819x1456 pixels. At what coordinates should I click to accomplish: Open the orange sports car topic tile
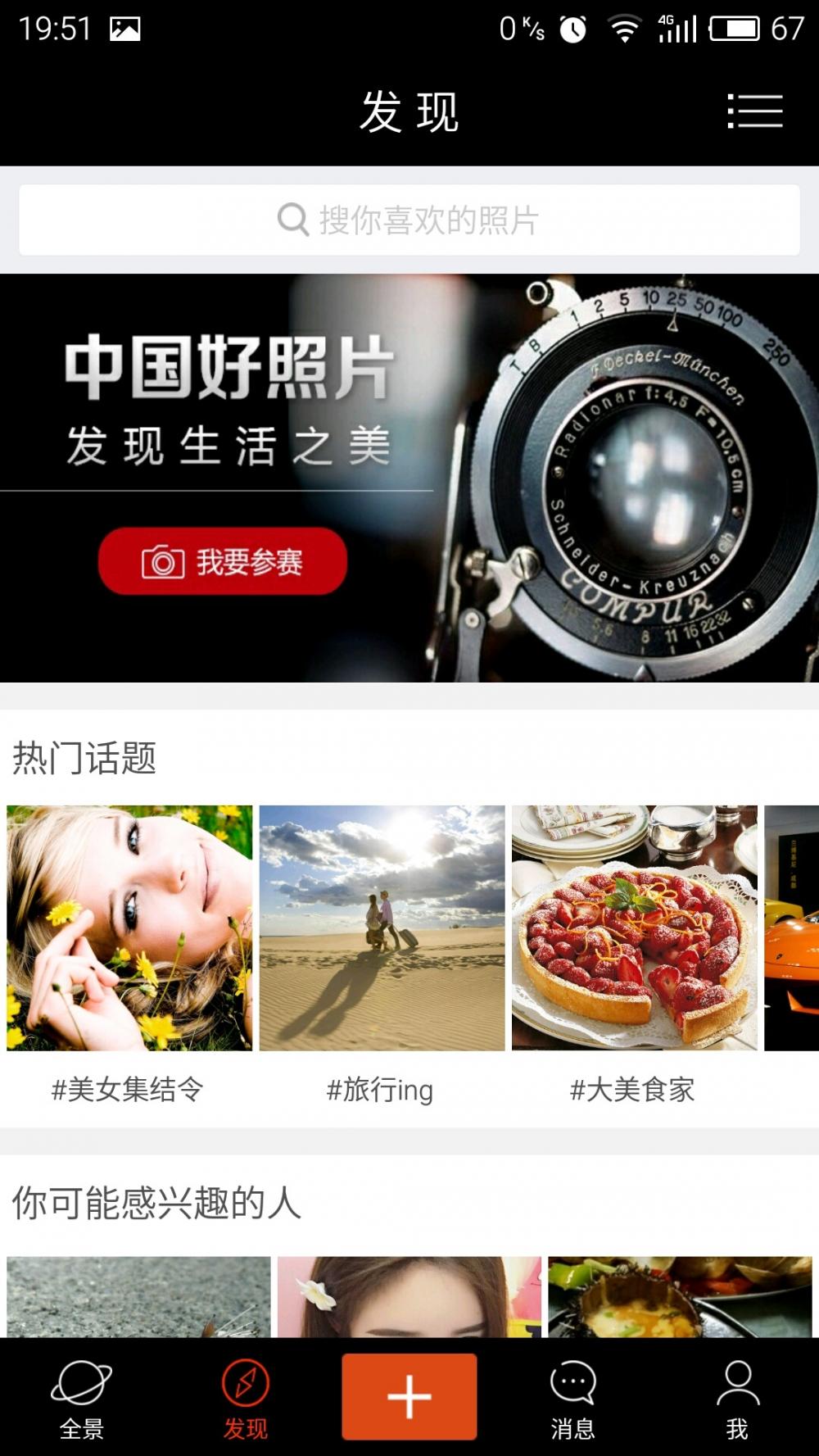pyautogui.click(x=792, y=928)
